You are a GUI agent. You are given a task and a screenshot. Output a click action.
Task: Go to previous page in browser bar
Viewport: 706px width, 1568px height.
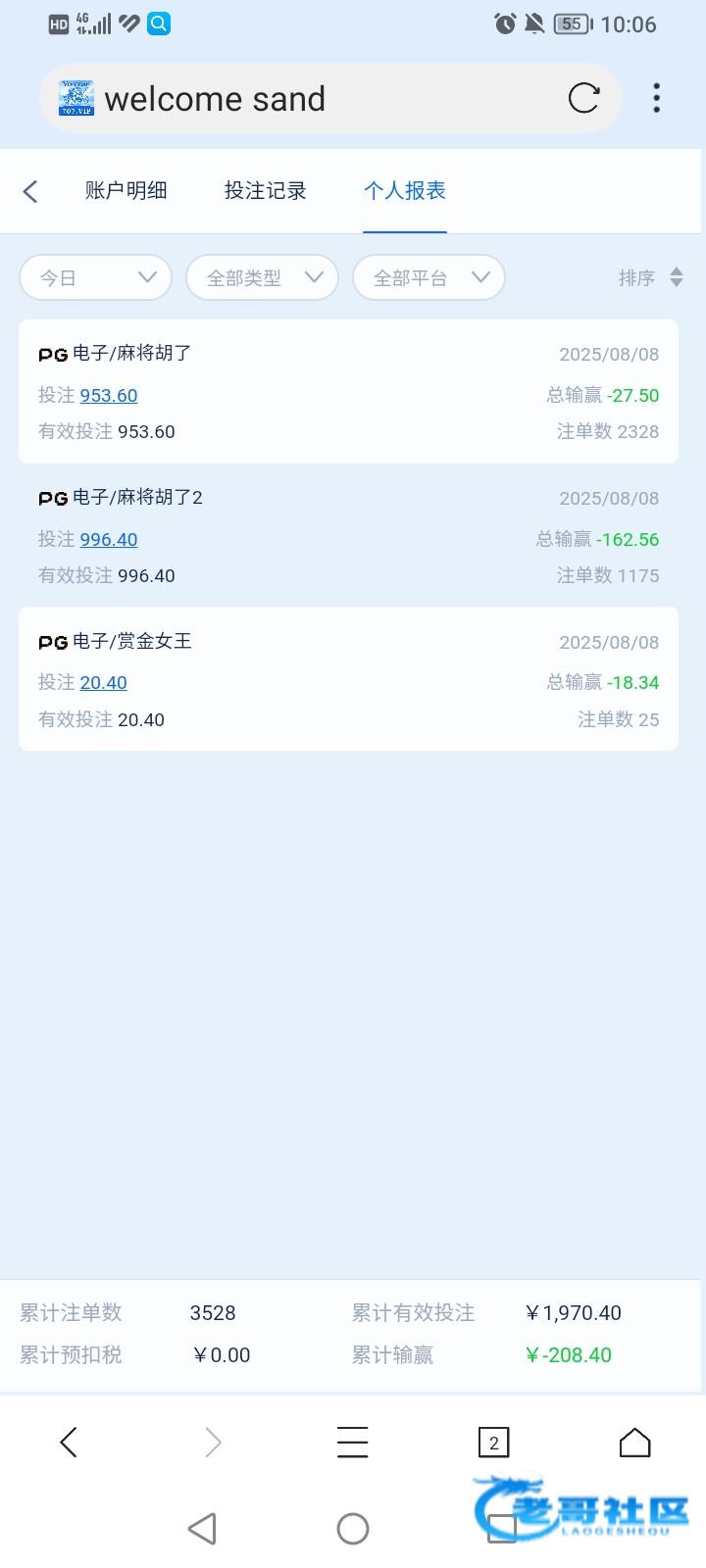tap(69, 1442)
